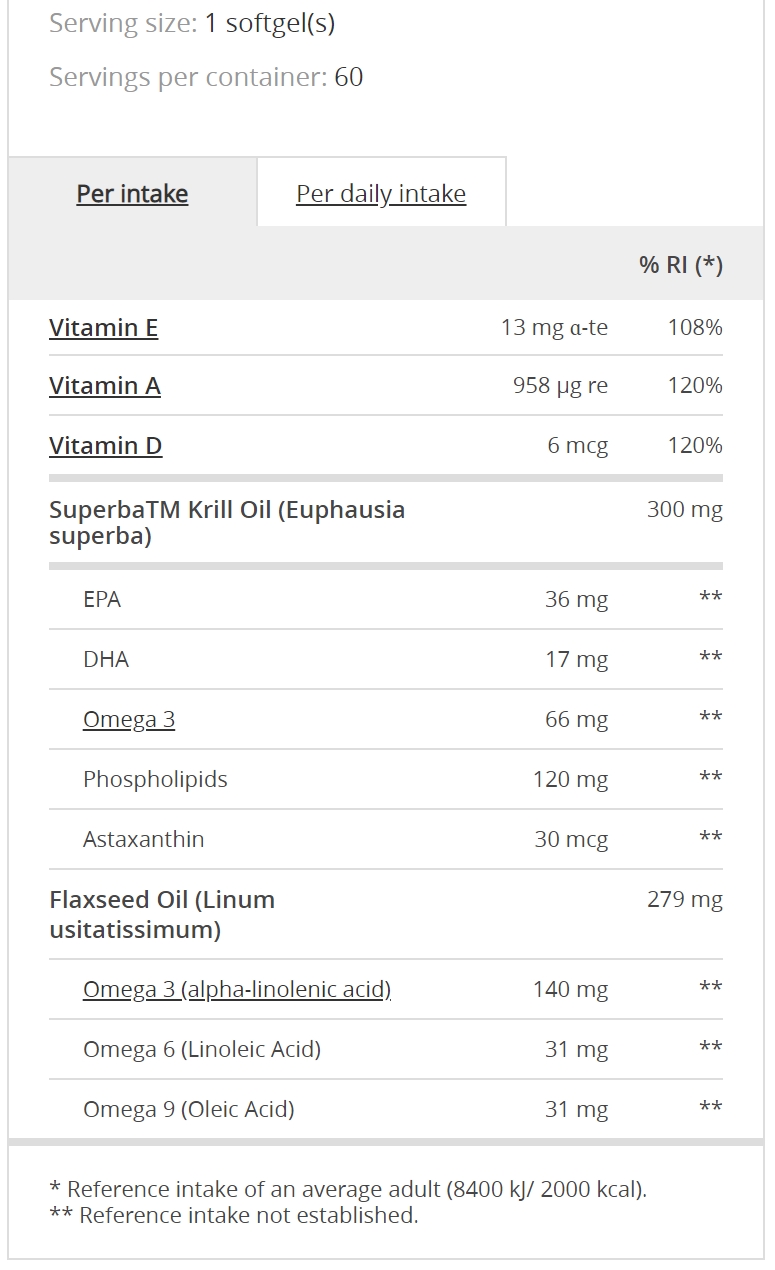Switch to the Per daily intake tab
The height and width of the screenshot is (1270, 775).
pyautogui.click(x=381, y=193)
